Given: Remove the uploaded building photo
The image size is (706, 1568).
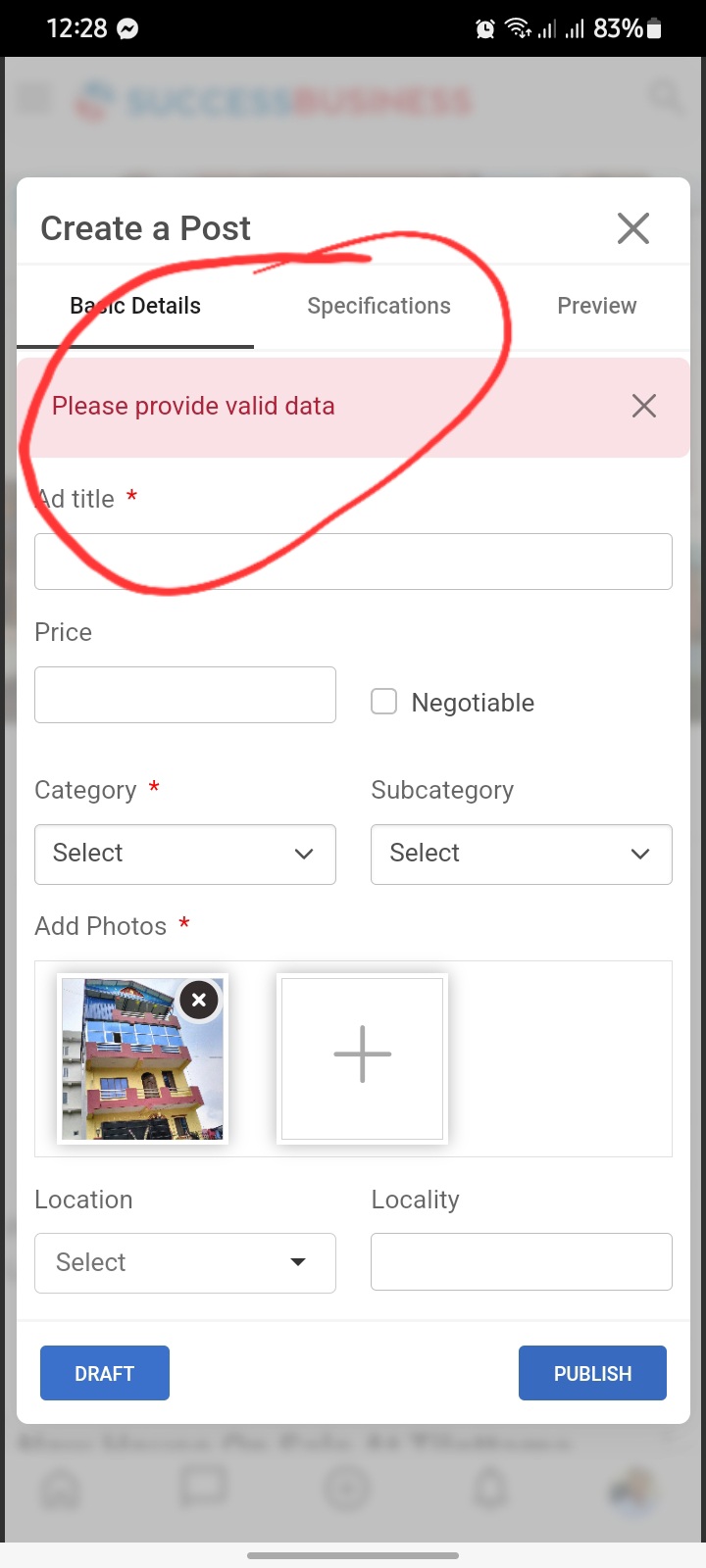Looking at the screenshot, I should coord(199,1000).
